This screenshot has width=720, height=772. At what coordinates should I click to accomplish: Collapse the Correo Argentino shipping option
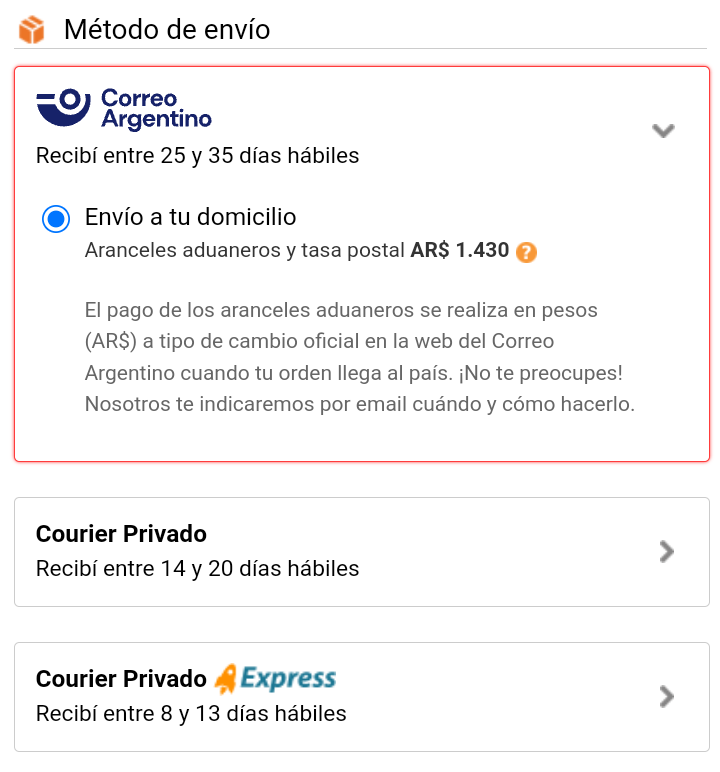point(663,130)
